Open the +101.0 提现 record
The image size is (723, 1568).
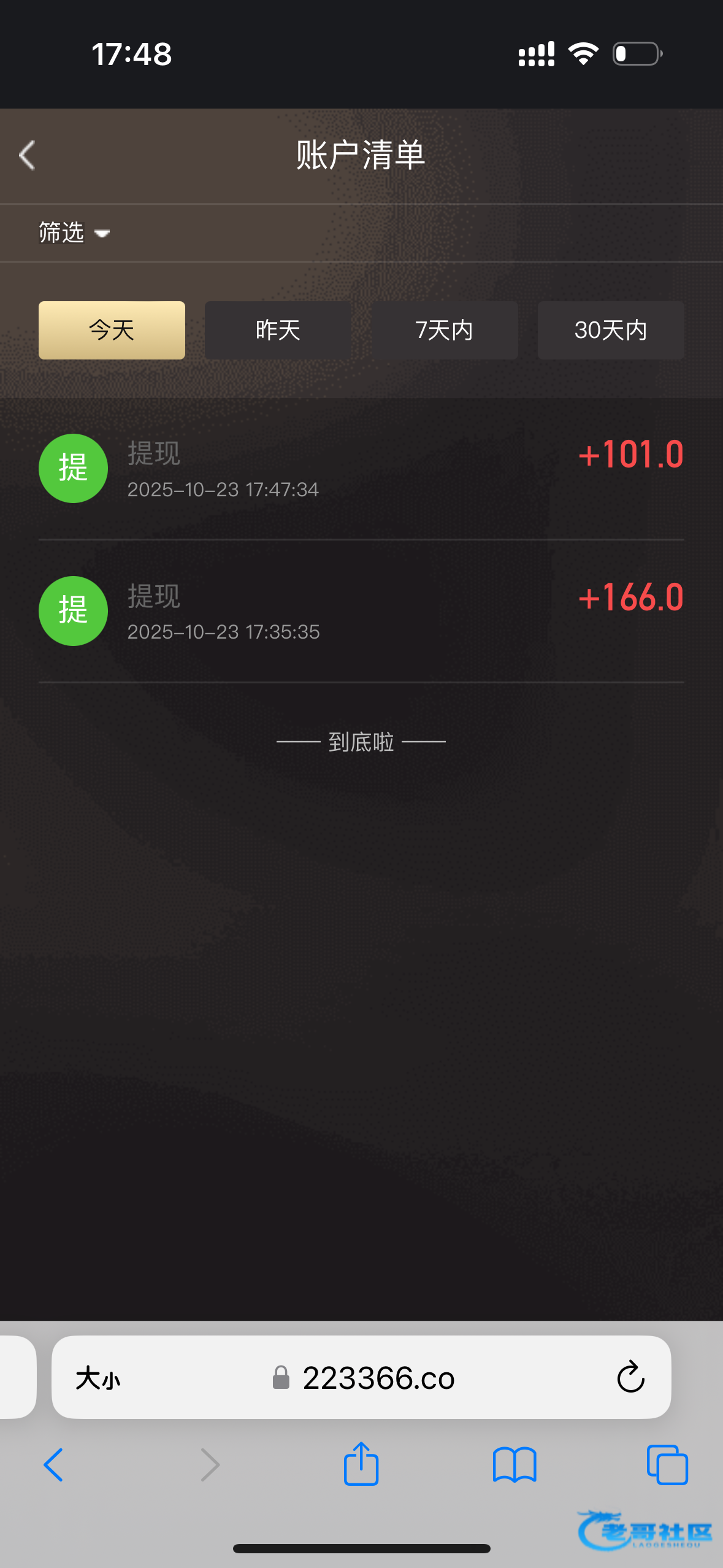pos(361,470)
